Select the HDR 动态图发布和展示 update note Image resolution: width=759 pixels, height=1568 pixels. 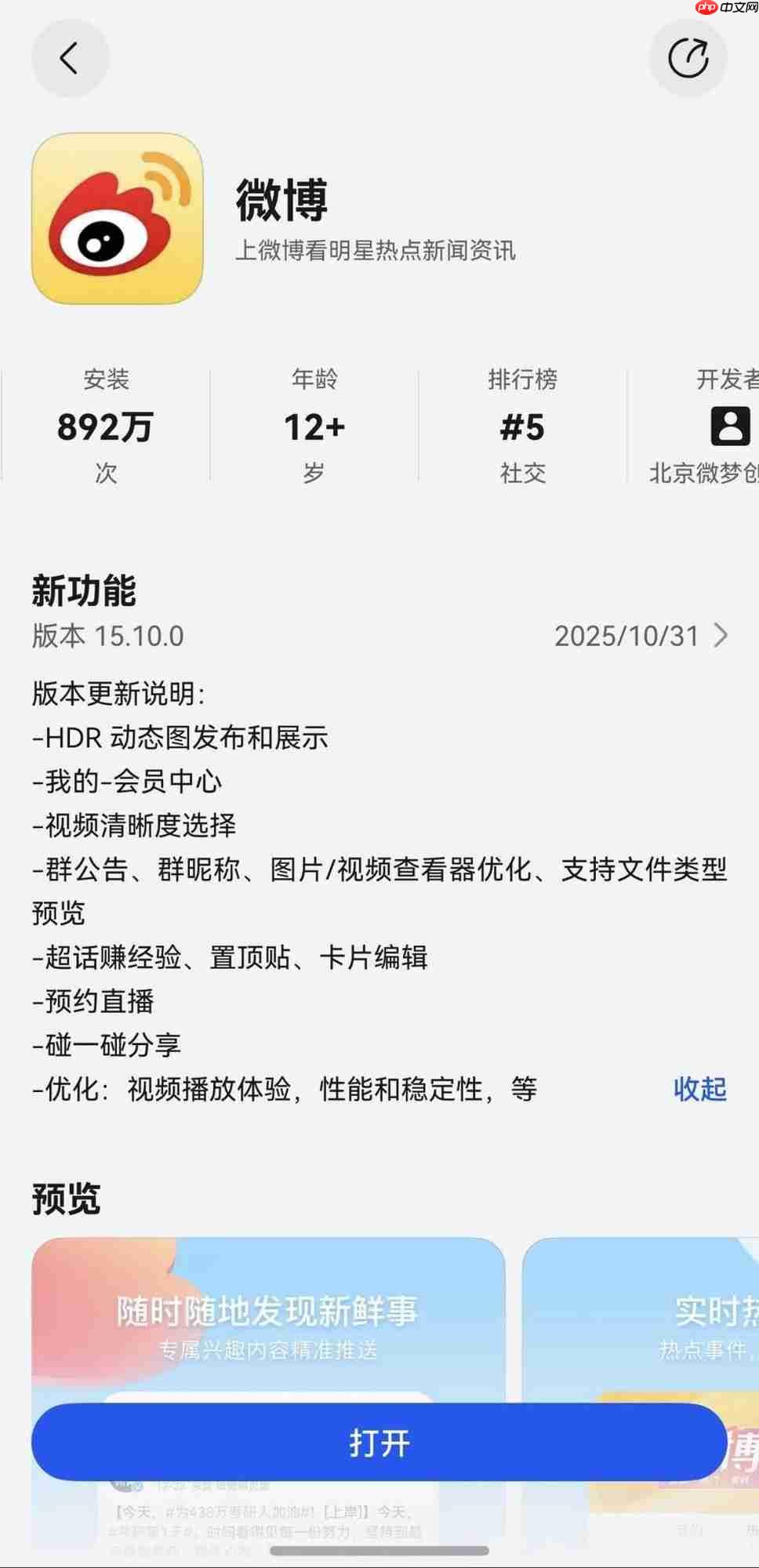tap(180, 737)
